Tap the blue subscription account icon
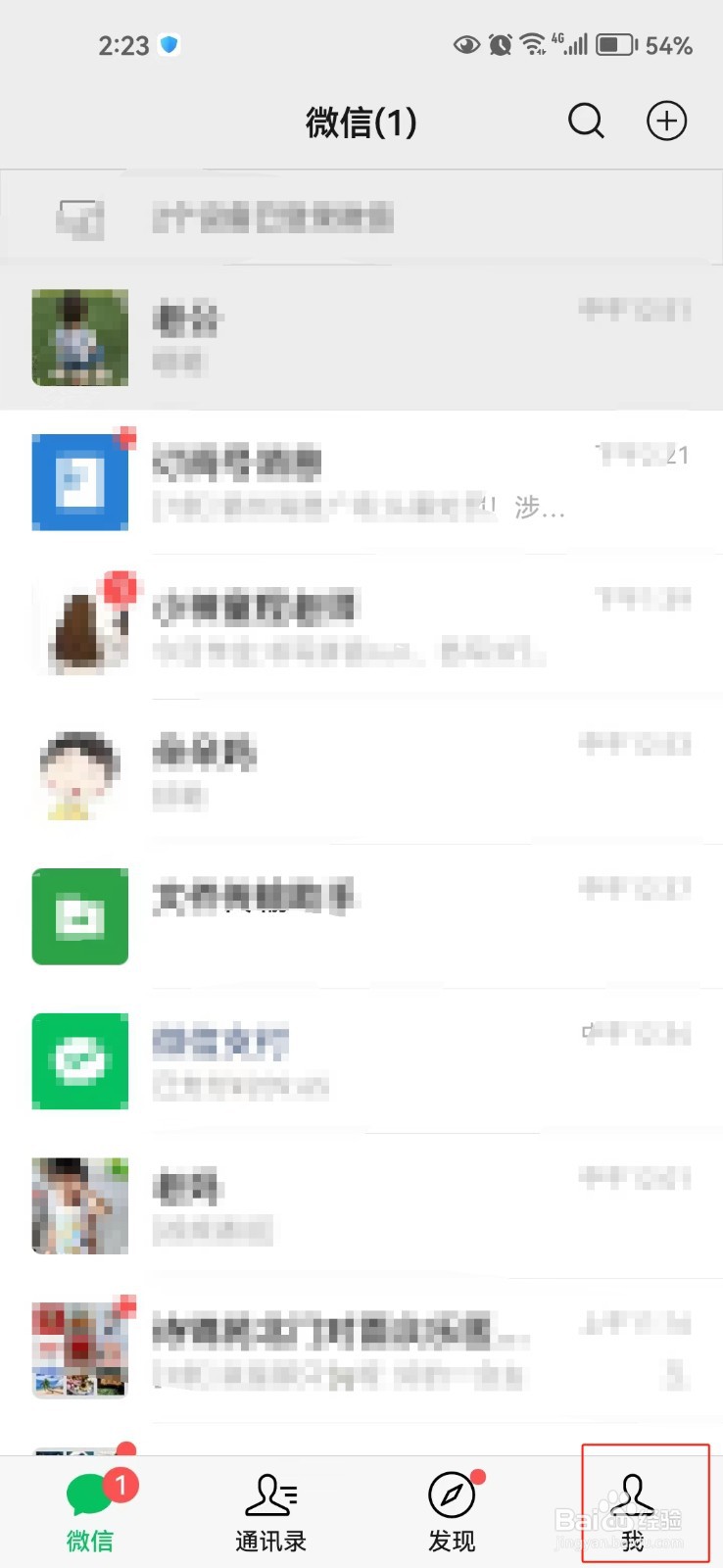This screenshot has width=723, height=1568. 80,482
